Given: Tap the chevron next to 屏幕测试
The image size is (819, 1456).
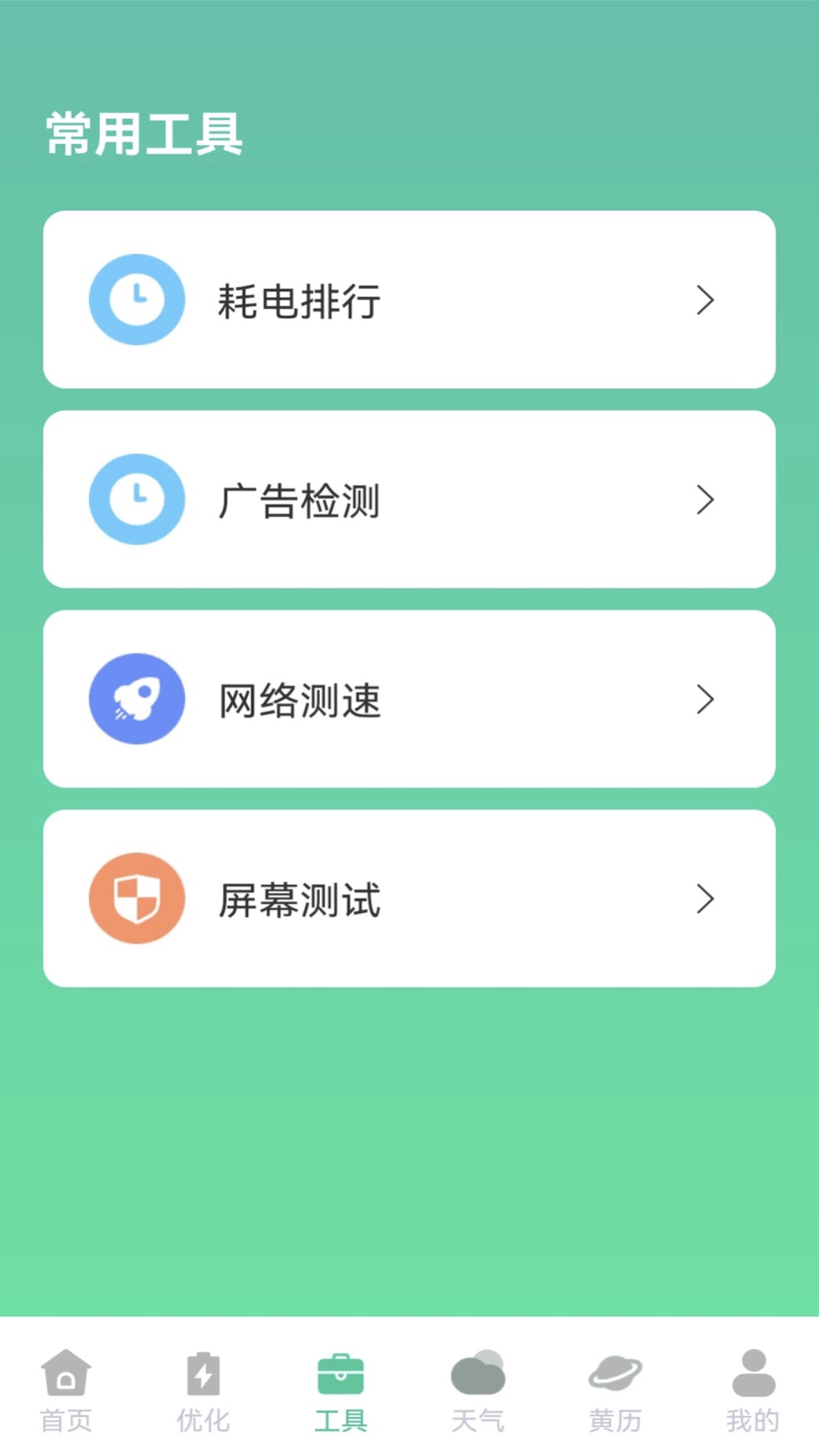Looking at the screenshot, I should (x=704, y=899).
